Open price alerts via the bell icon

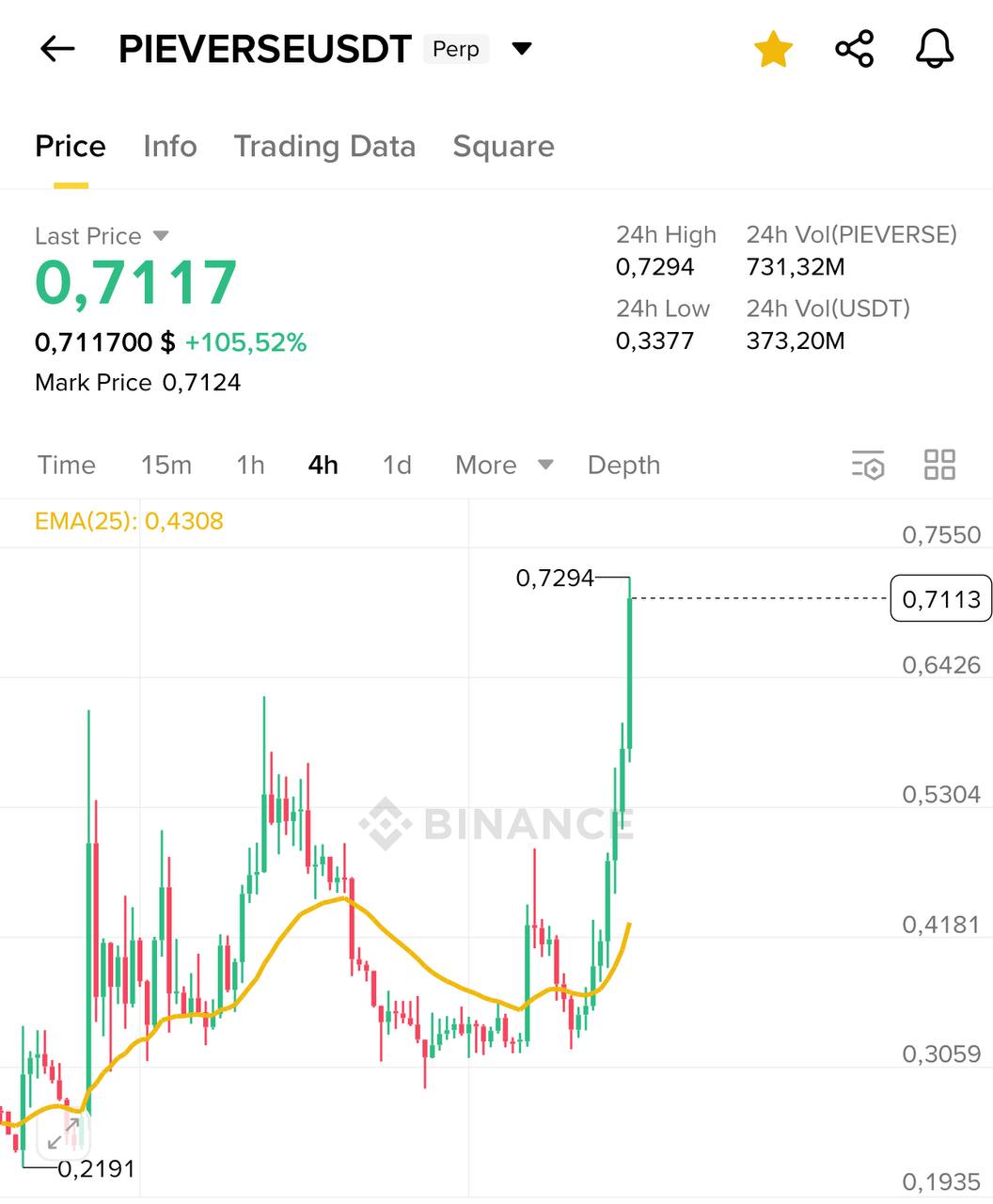[x=935, y=49]
